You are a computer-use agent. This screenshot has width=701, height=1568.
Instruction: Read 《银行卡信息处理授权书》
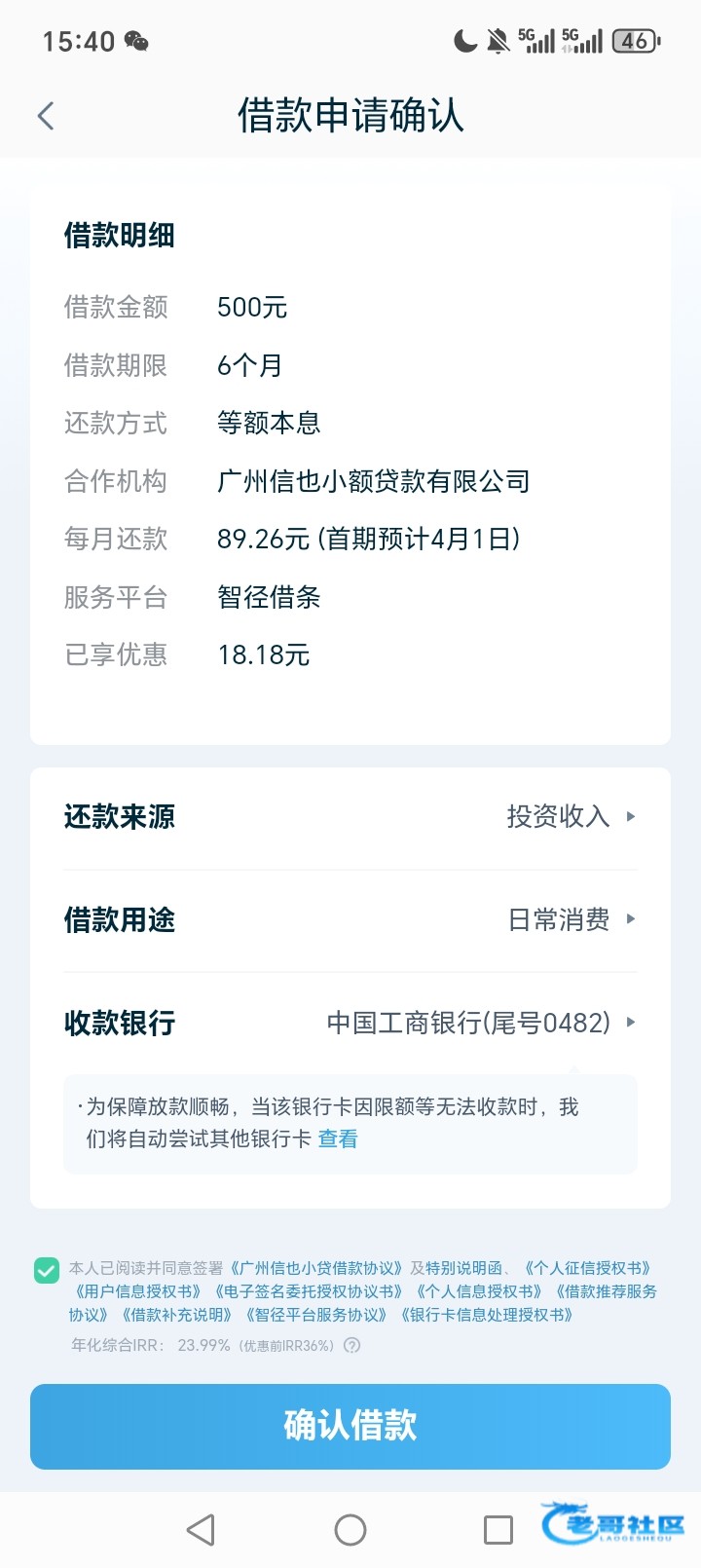click(x=487, y=1315)
